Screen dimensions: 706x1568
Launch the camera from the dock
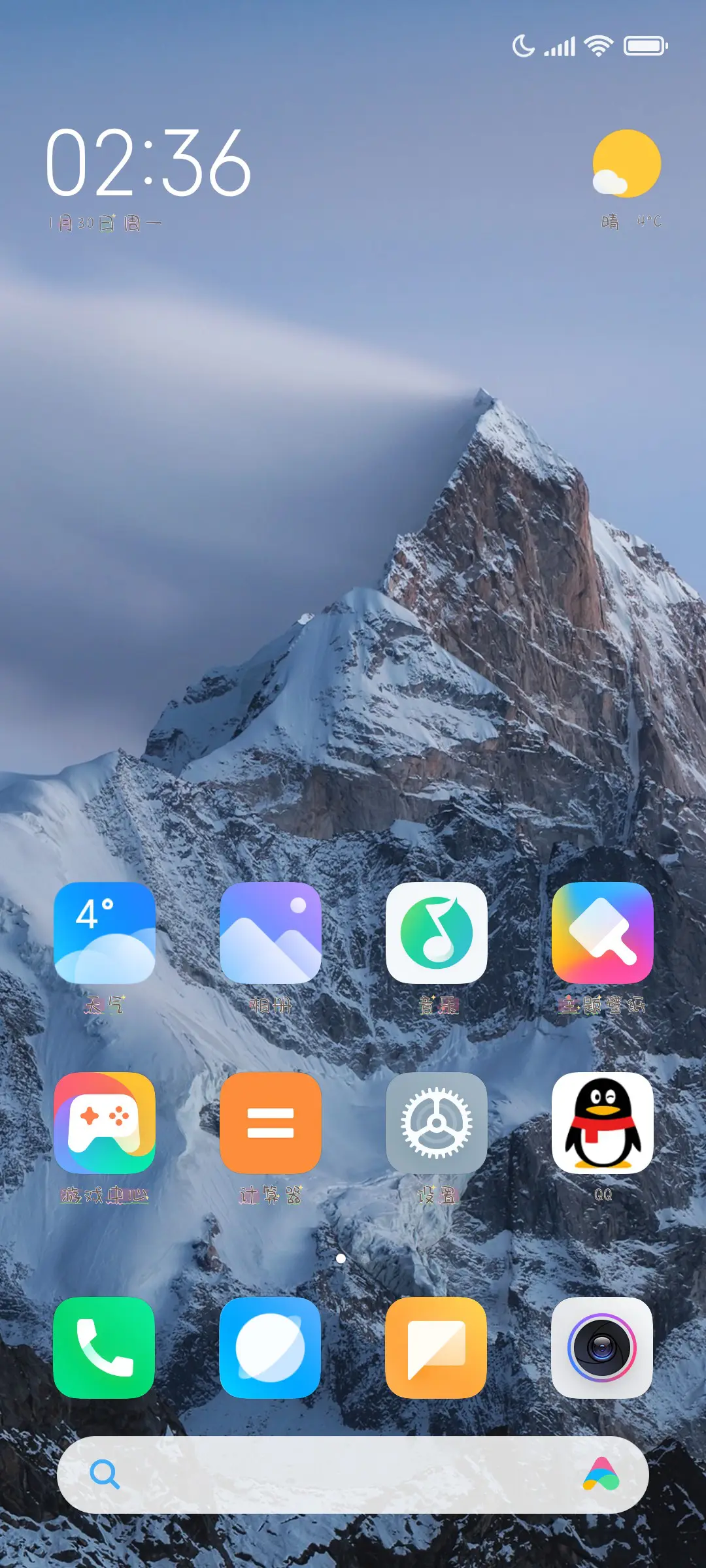pyautogui.click(x=602, y=1347)
